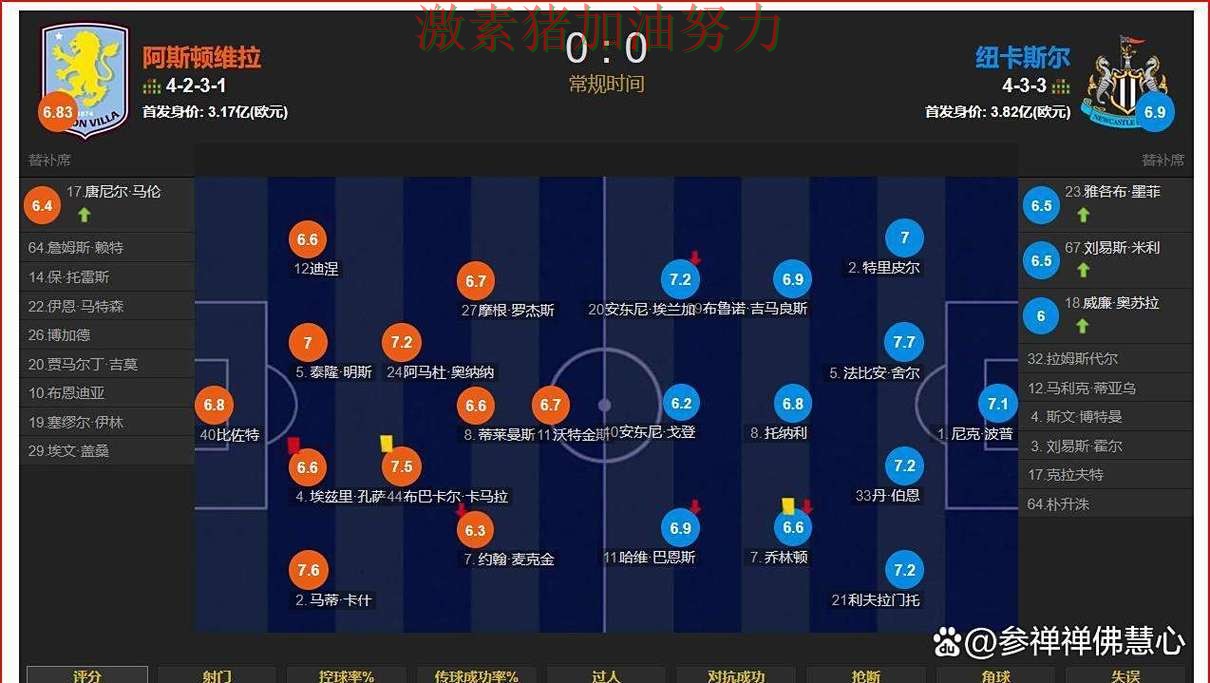Open substitute 17.唐尼尔·马伦 on the bench
The width and height of the screenshot is (1210, 683).
pos(113,191)
